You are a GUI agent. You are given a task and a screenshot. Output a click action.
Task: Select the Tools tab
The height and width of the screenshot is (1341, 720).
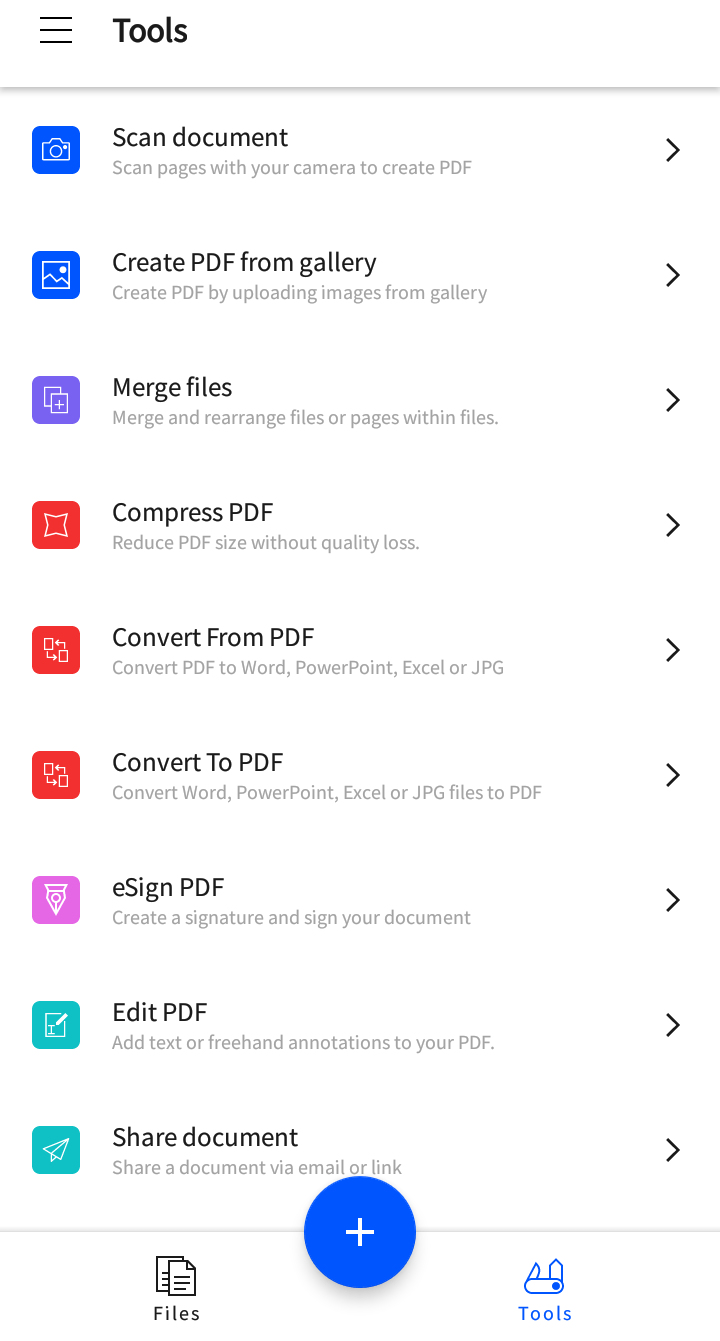click(x=545, y=1290)
